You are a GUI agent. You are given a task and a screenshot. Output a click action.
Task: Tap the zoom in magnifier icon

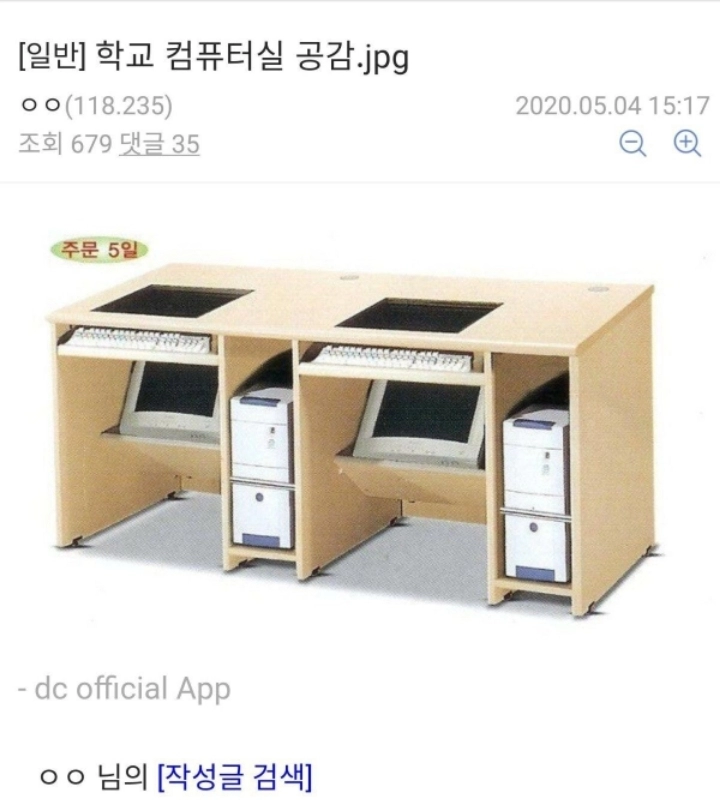[687, 144]
